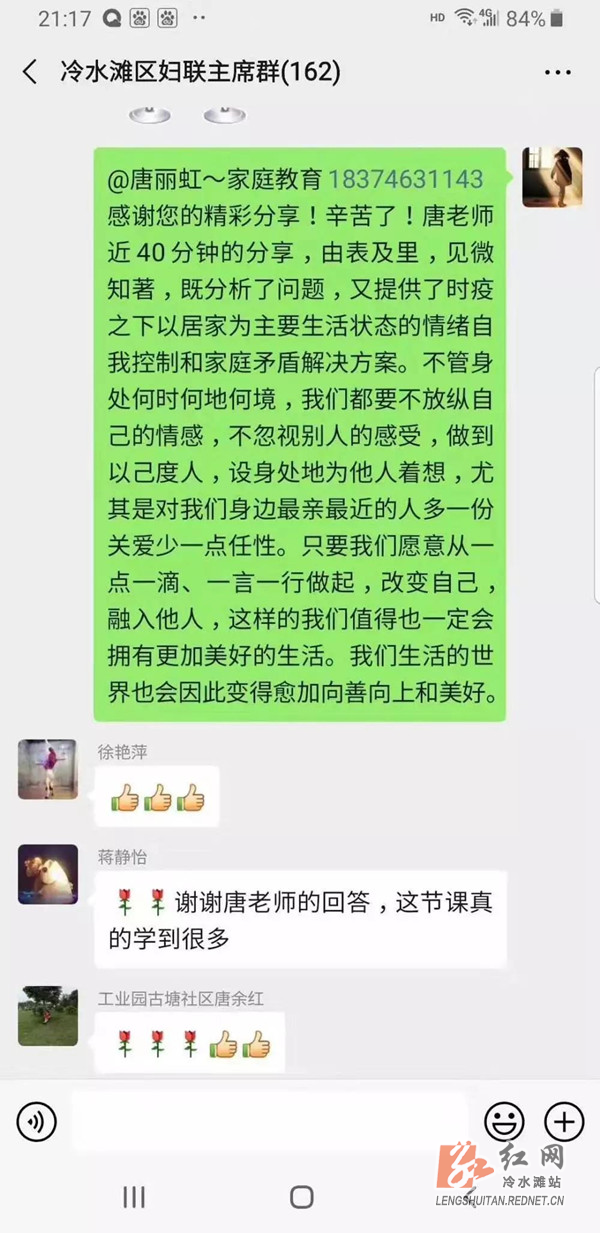
Task: Open 蒋静怡's profile avatar
Action: click(x=47, y=874)
